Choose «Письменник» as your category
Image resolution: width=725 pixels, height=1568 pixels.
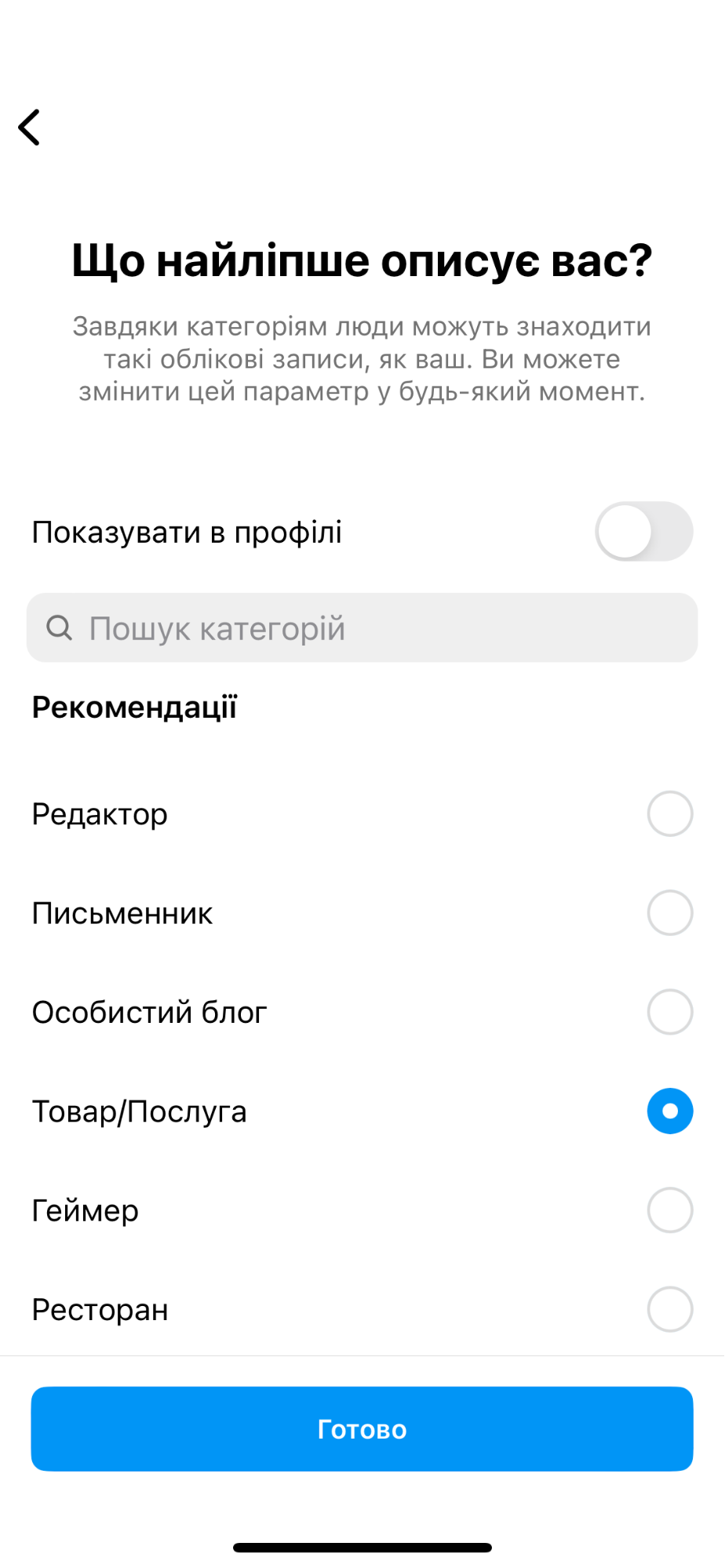pos(669,912)
